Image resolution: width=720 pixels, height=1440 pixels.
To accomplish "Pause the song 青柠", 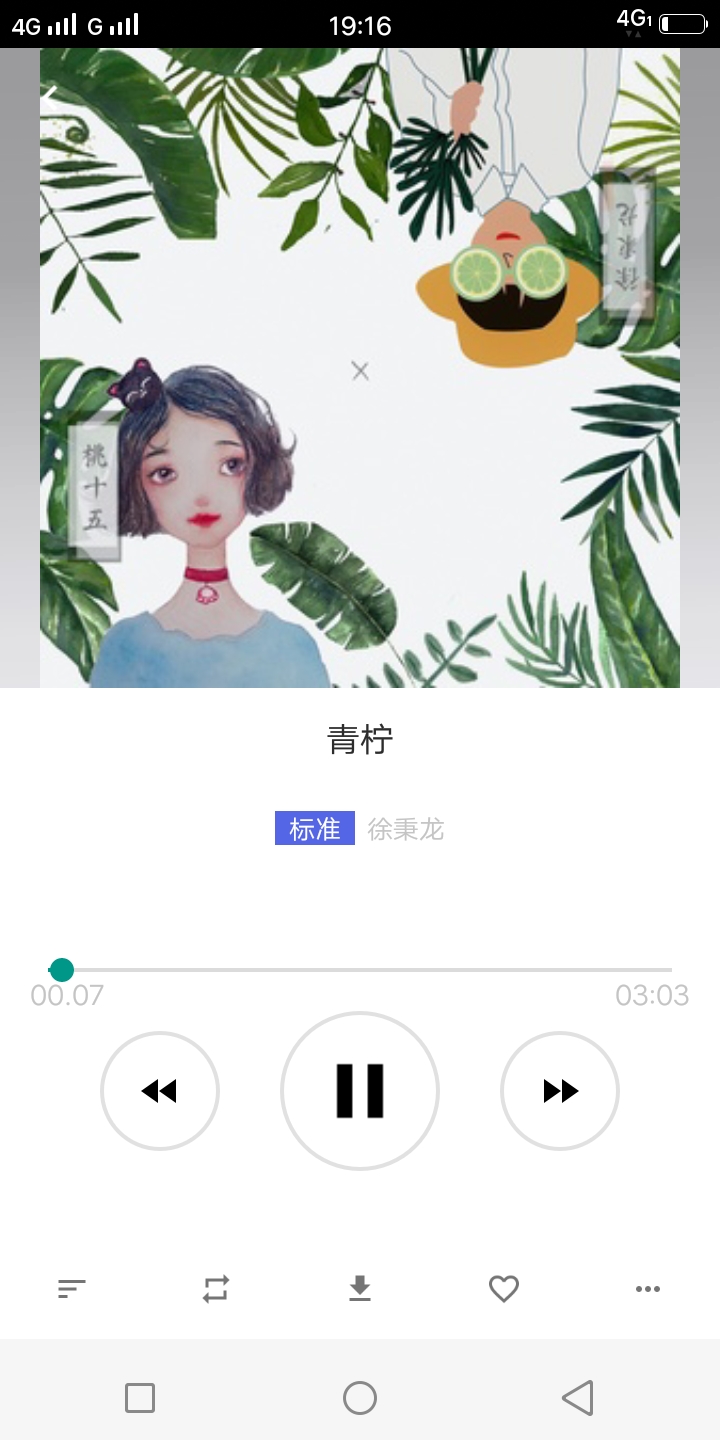I will click(360, 1090).
